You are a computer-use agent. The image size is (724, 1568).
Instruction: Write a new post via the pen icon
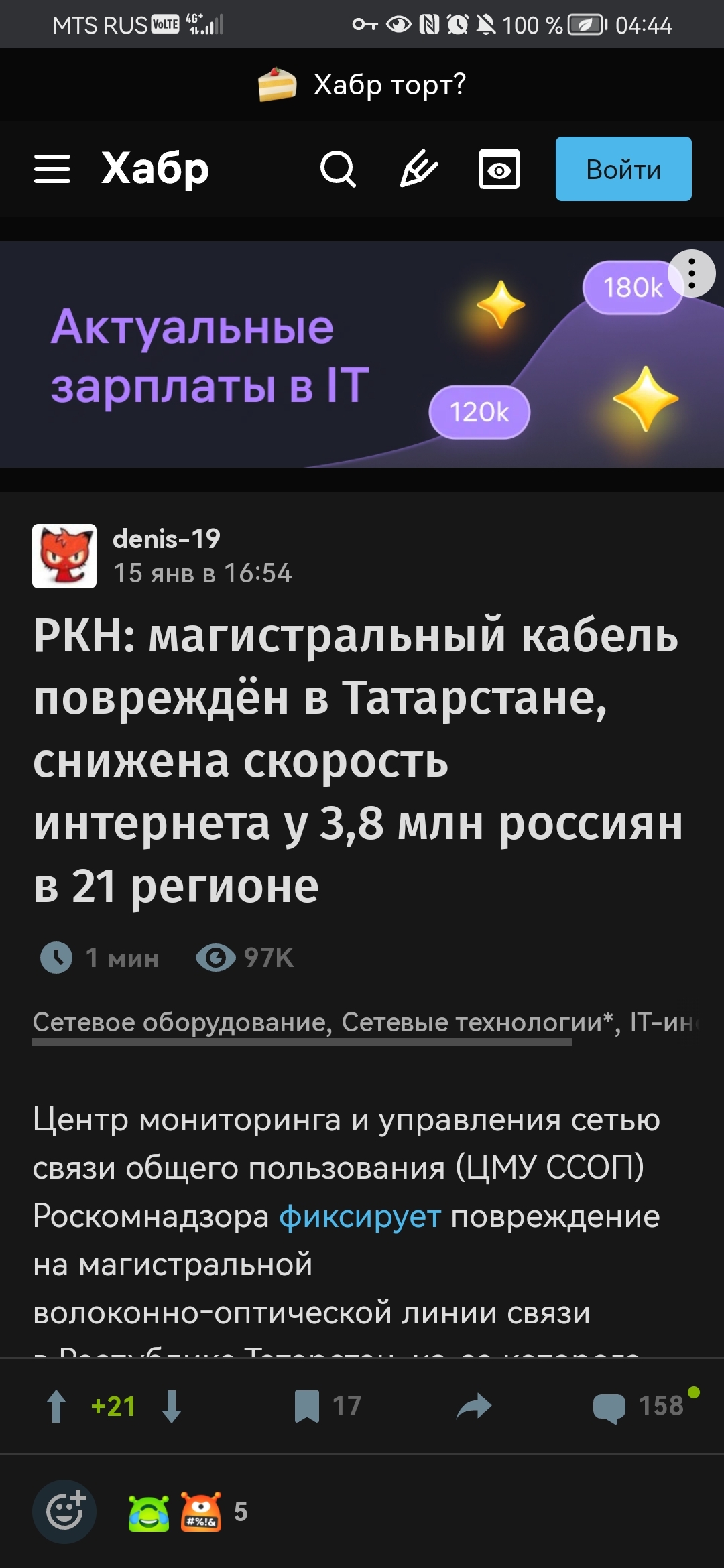click(419, 169)
